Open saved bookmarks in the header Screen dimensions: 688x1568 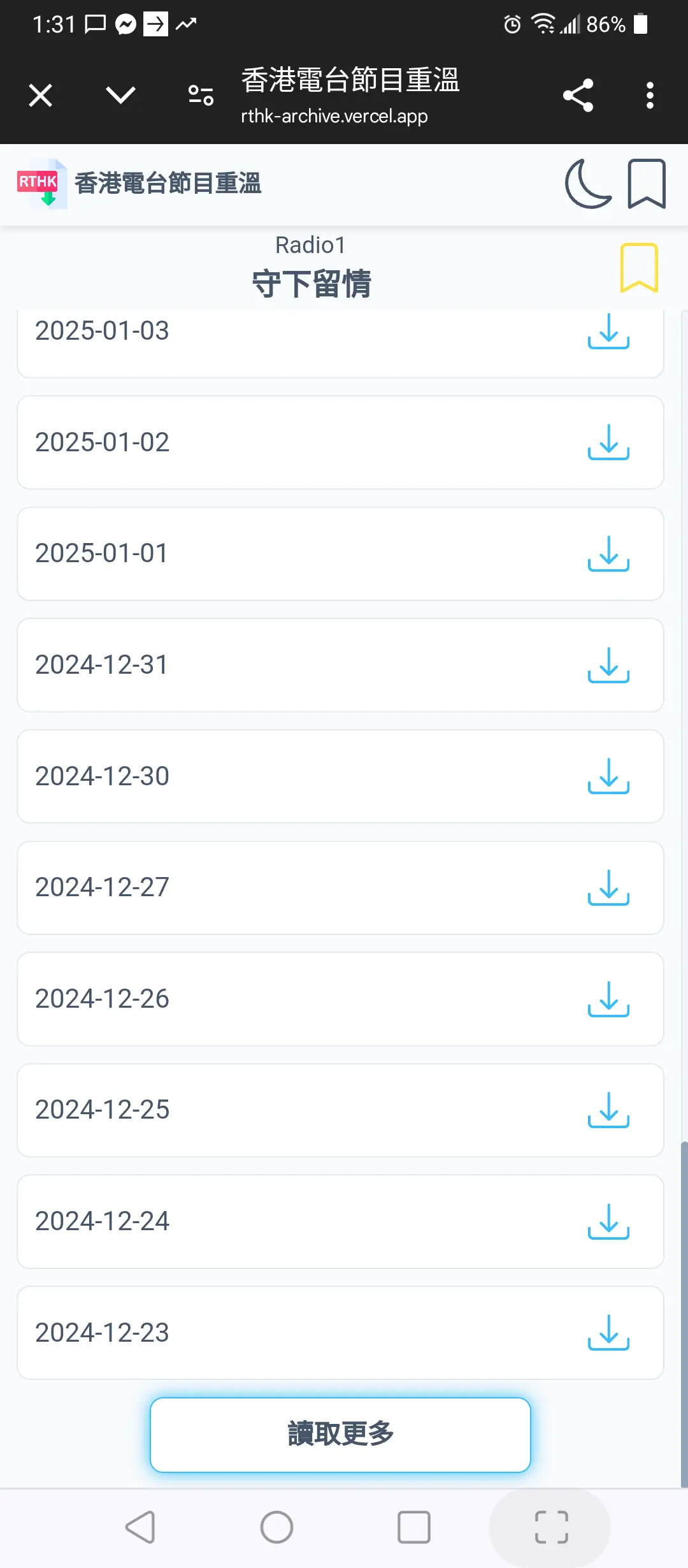647,184
